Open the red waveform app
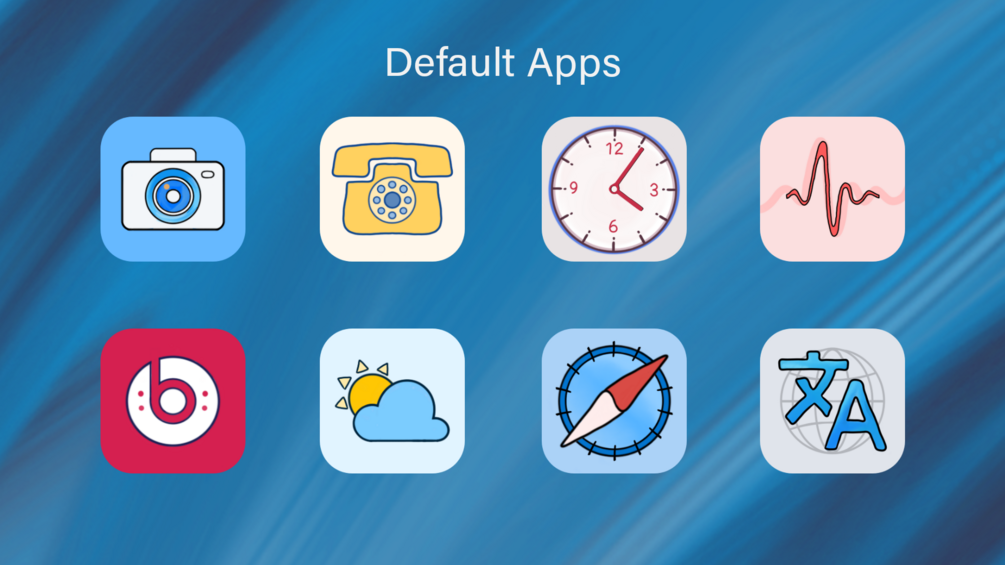This screenshot has height=565, width=1005. point(832,189)
